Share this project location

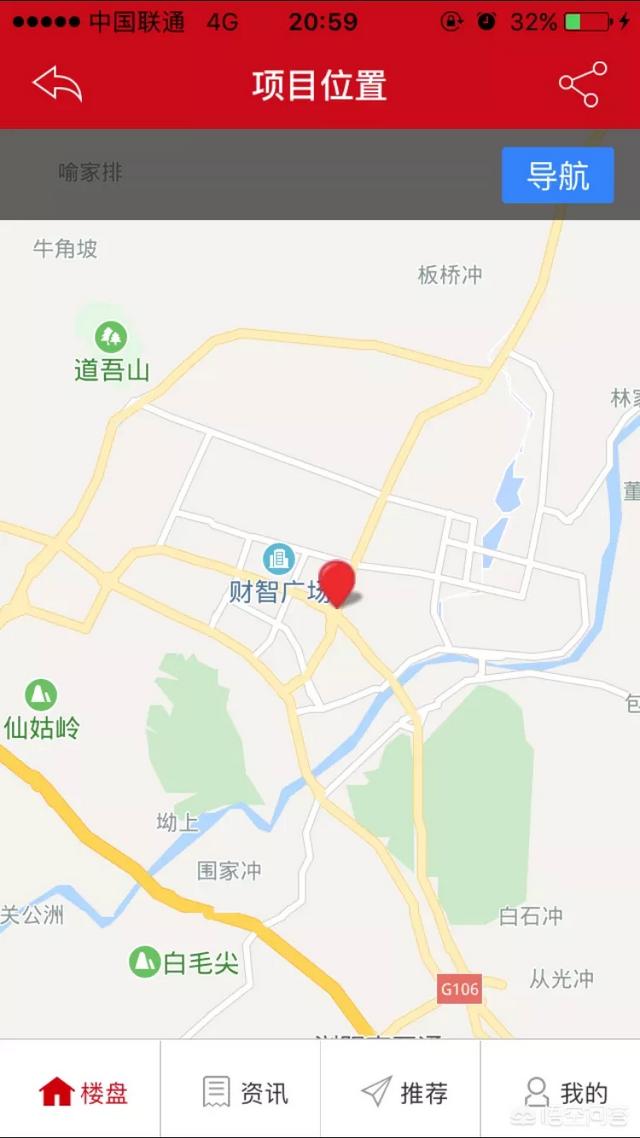pyautogui.click(x=582, y=85)
